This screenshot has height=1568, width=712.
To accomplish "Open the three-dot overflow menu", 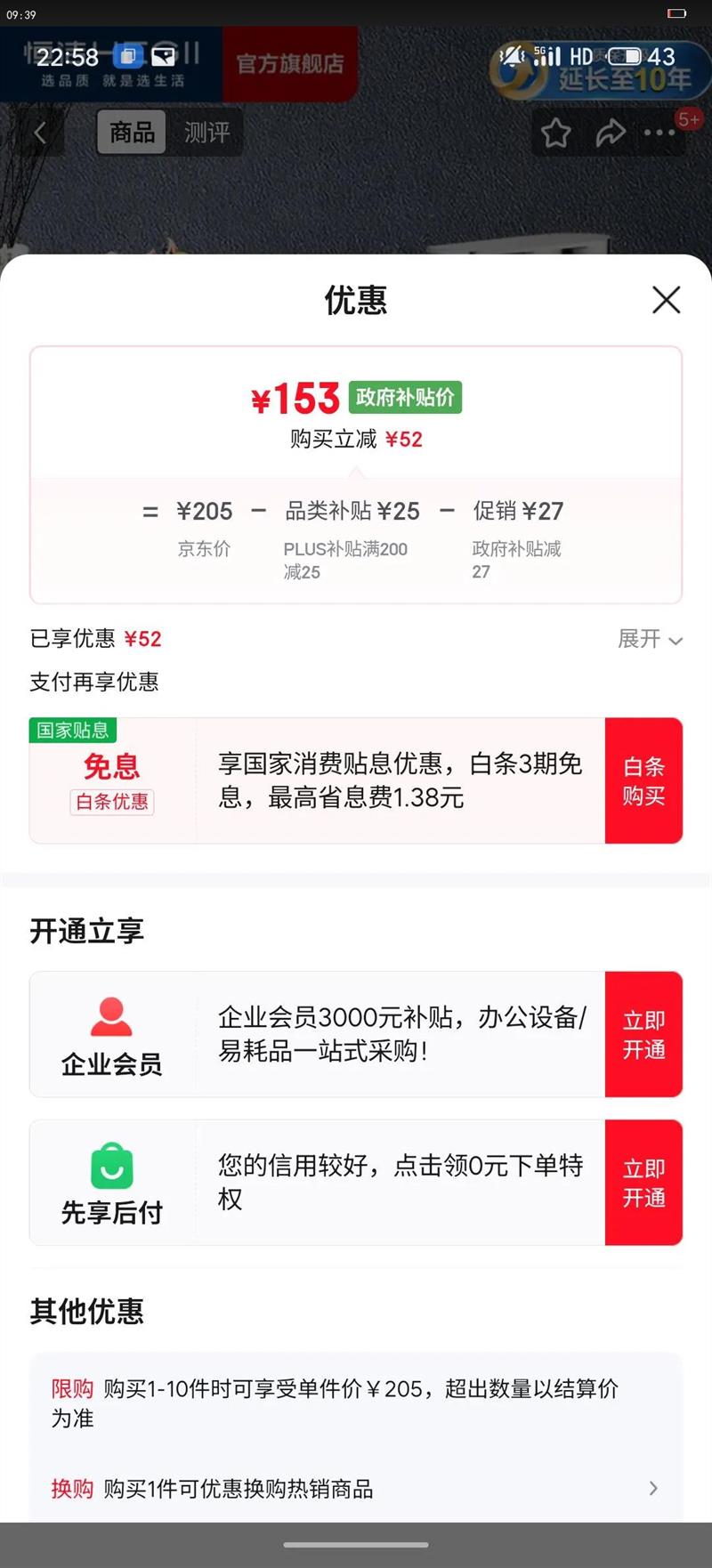I will (x=659, y=133).
